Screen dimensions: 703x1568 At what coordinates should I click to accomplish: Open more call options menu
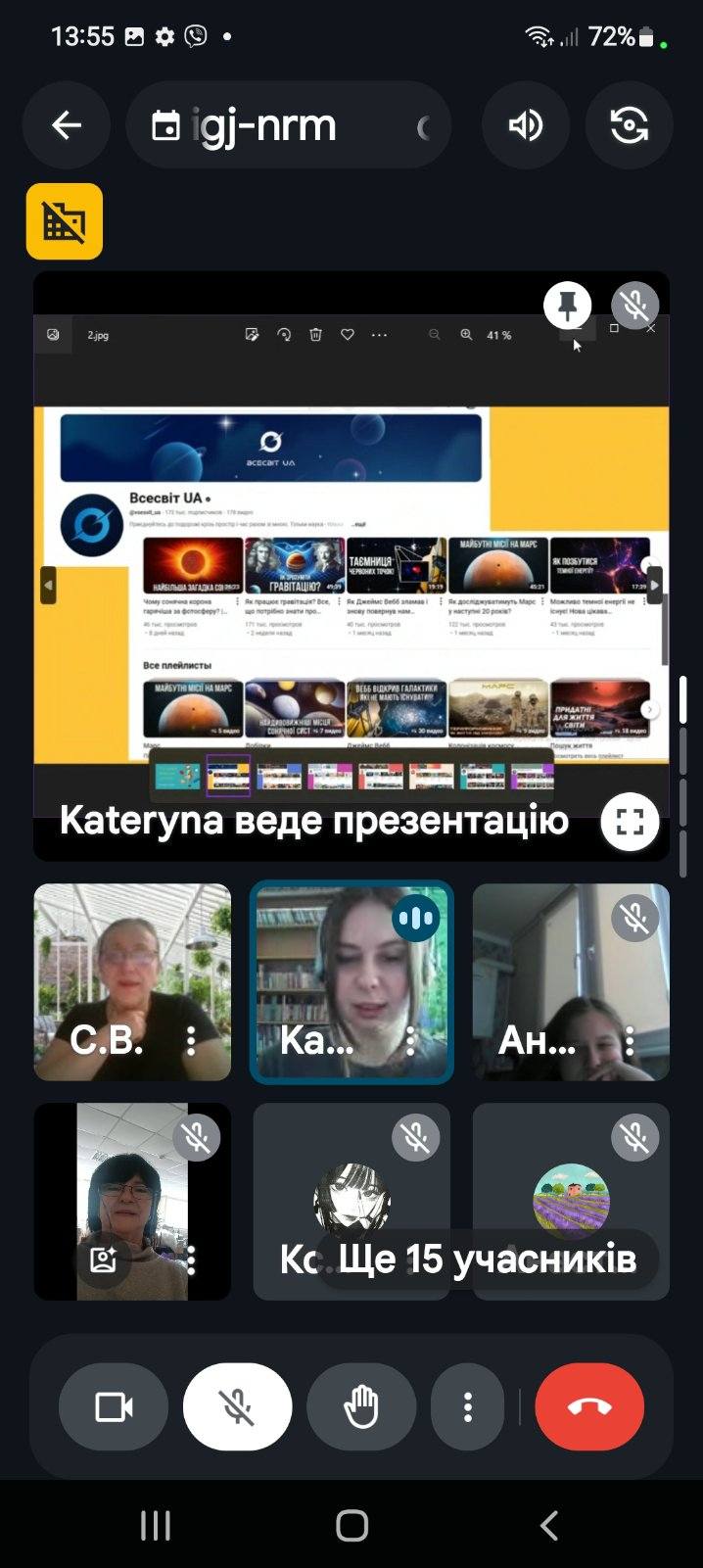[x=468, y=1407]
